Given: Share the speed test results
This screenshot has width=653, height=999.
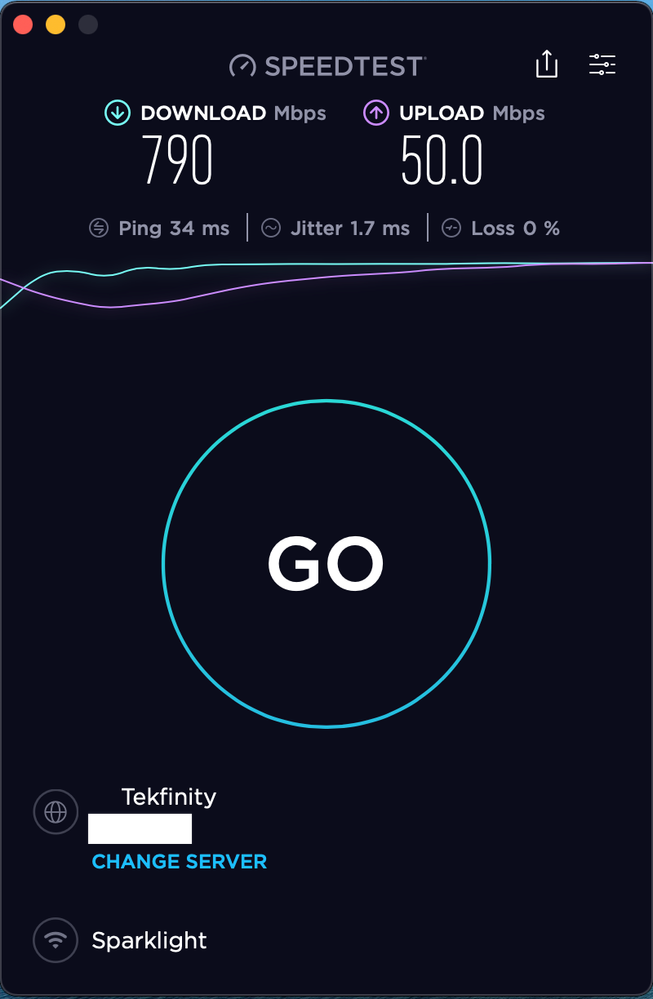Looking at the screenshot, I should pos(546,65).
